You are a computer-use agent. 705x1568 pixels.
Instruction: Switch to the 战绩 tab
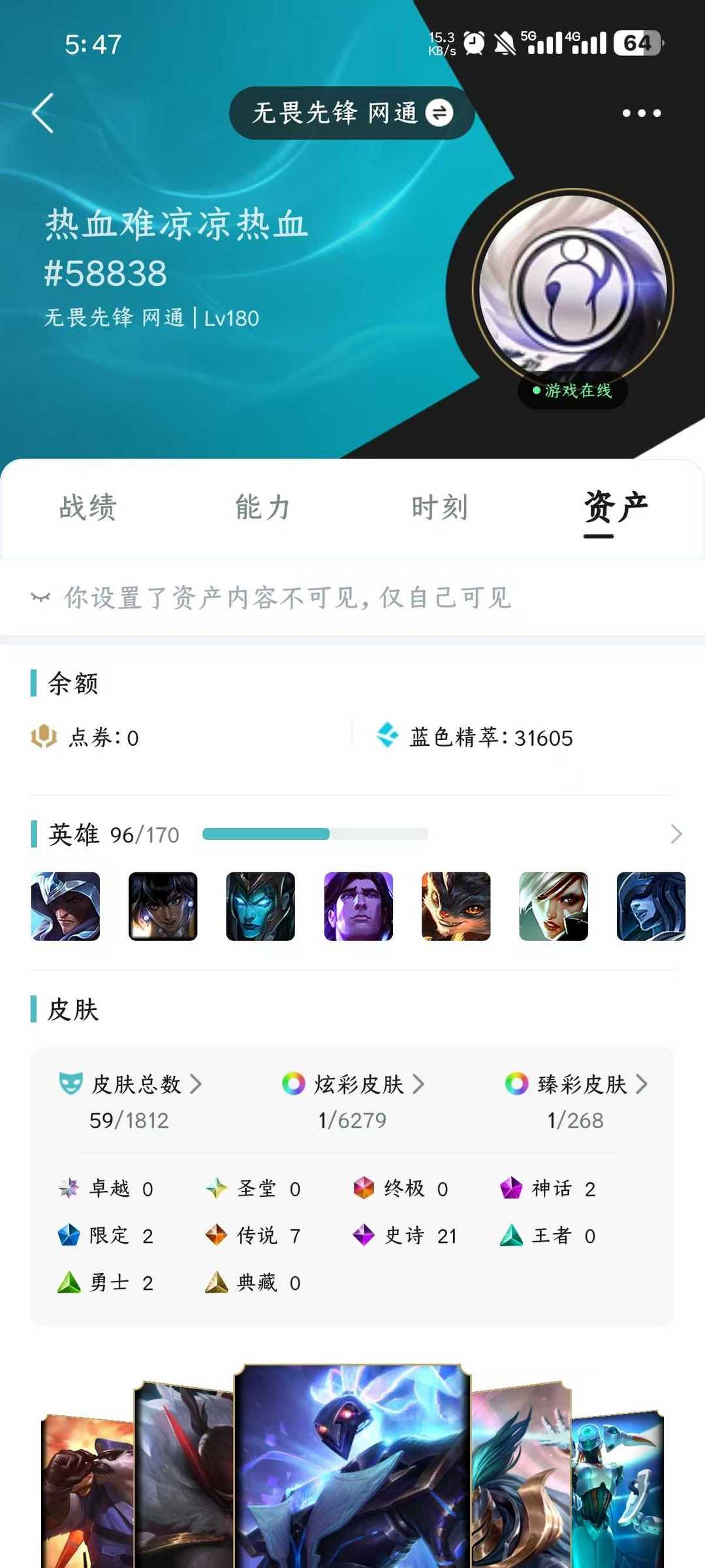(88, 508)
